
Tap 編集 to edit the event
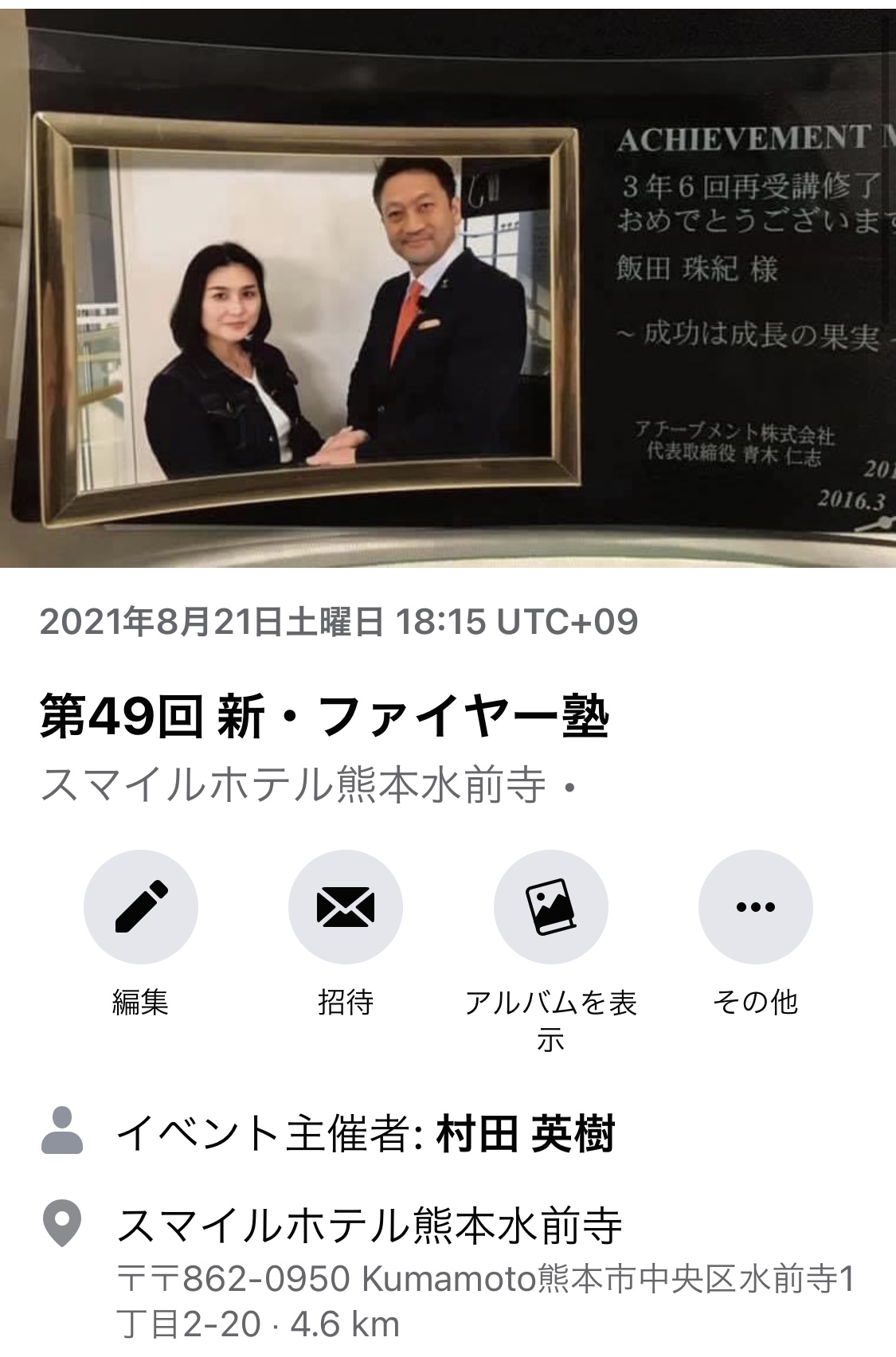140,908
